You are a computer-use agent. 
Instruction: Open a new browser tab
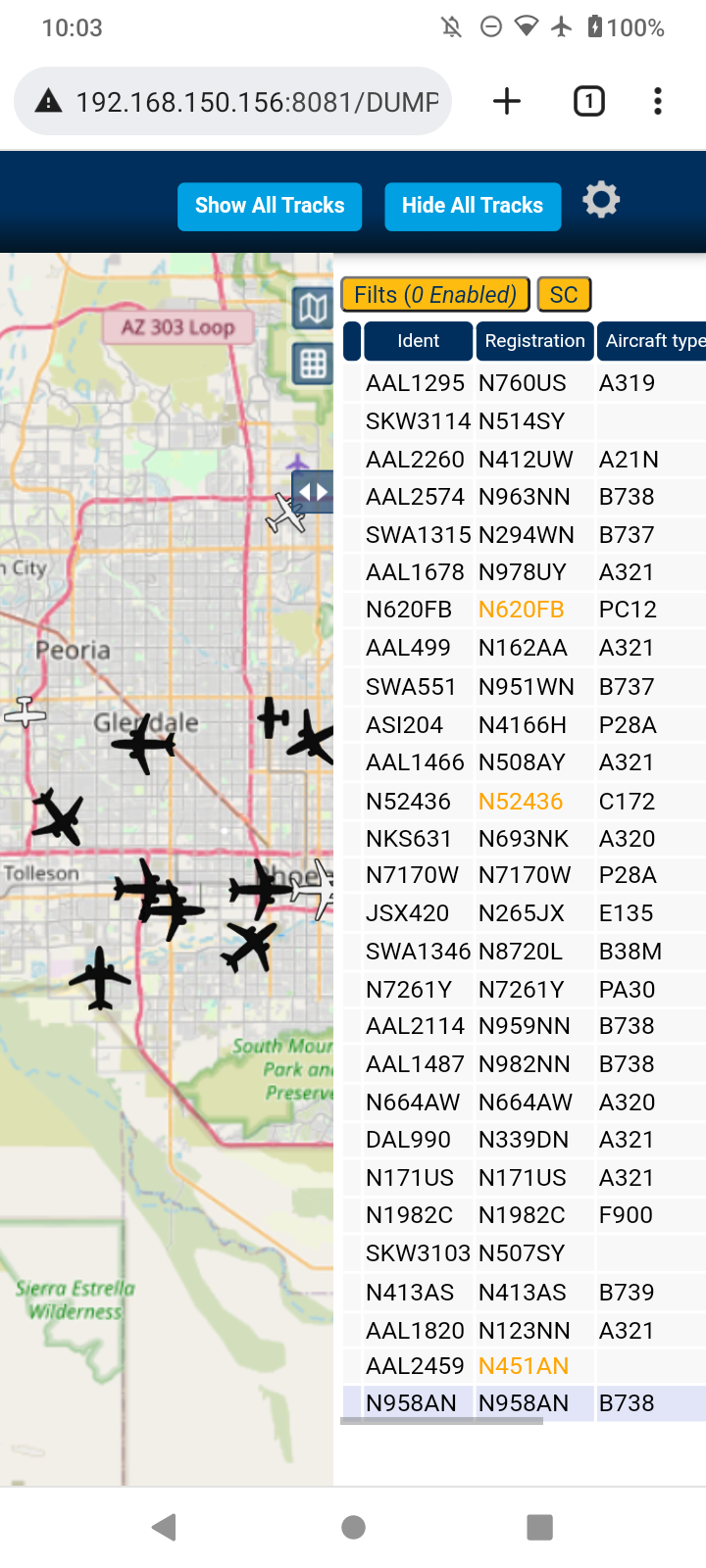click(x=507, y=101)
